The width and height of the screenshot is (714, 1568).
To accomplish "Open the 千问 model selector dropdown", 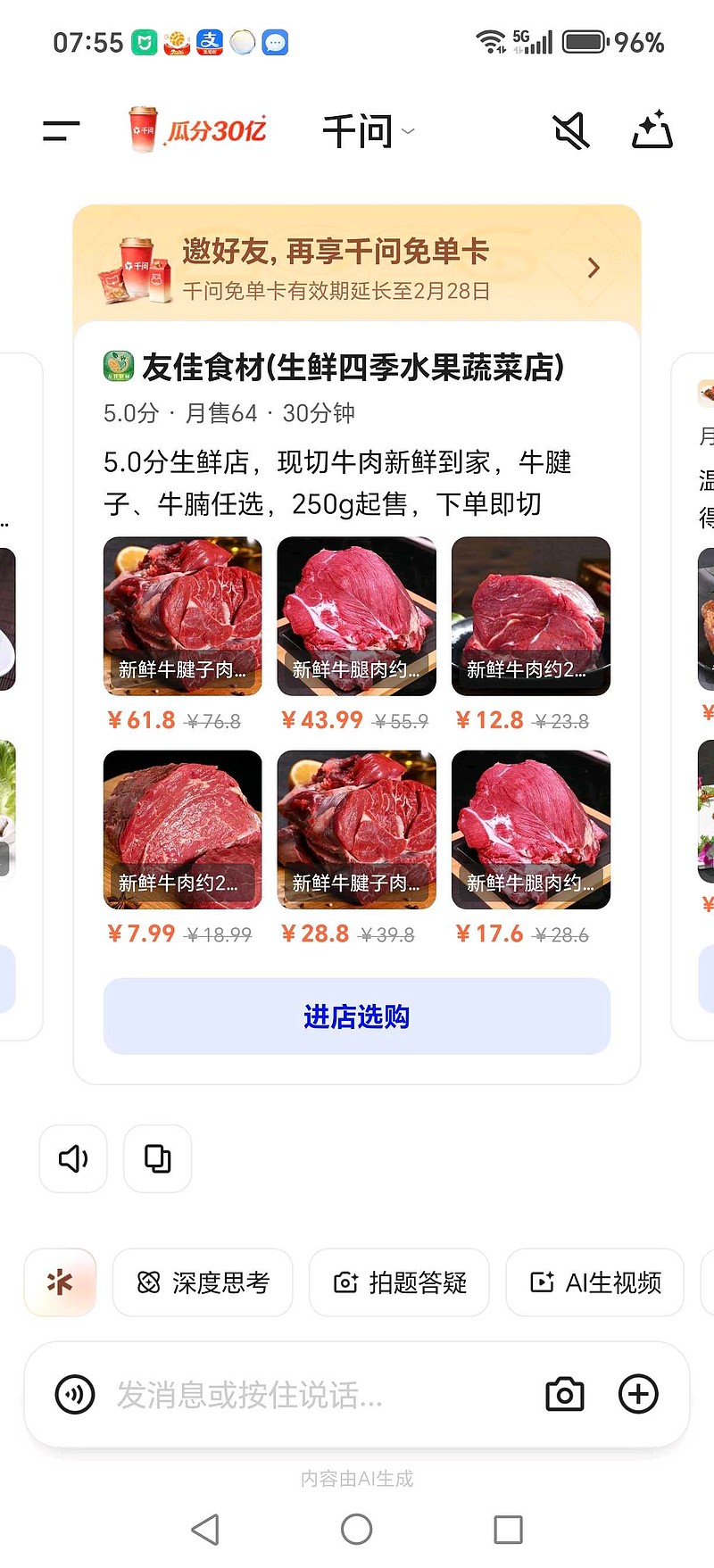I will [369, 130].
